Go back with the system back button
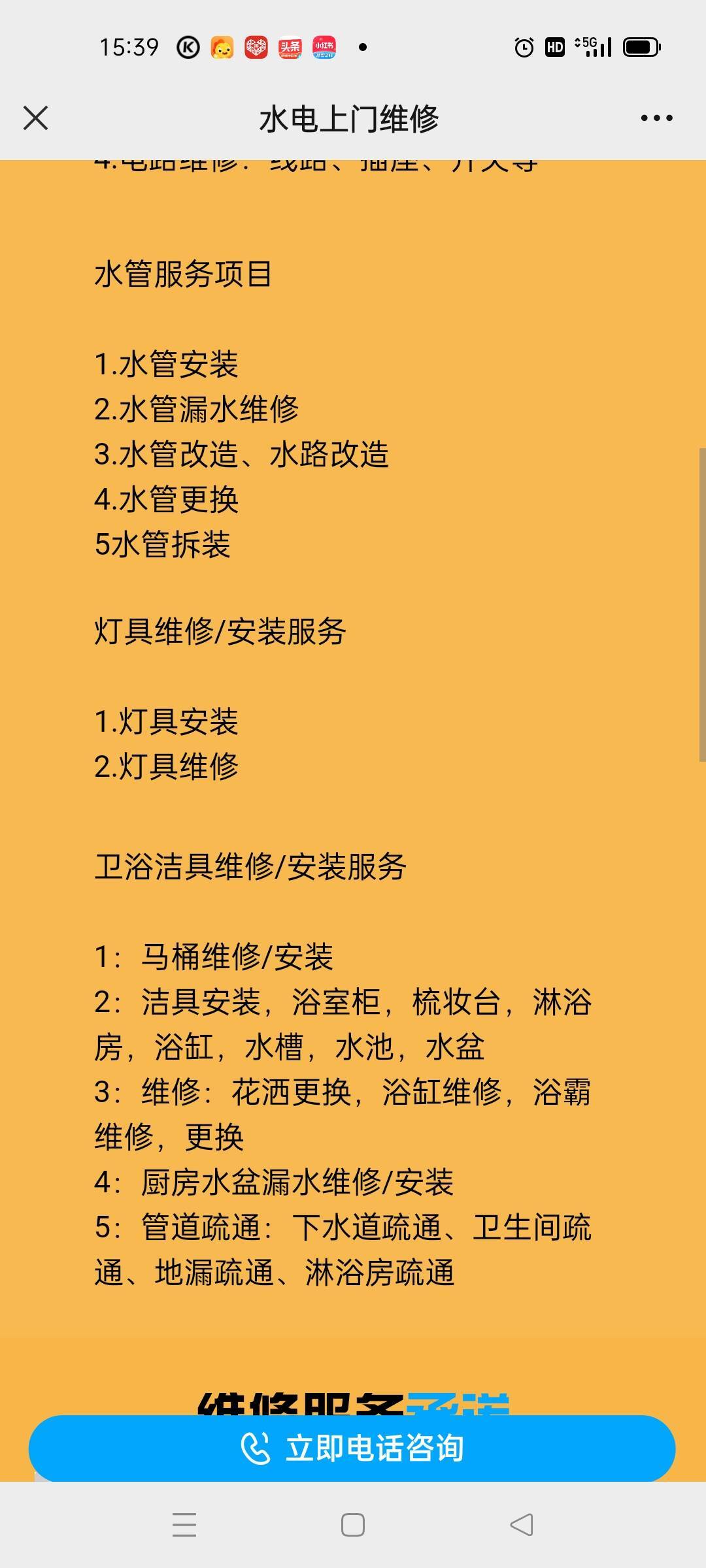 click(522, 1525)
